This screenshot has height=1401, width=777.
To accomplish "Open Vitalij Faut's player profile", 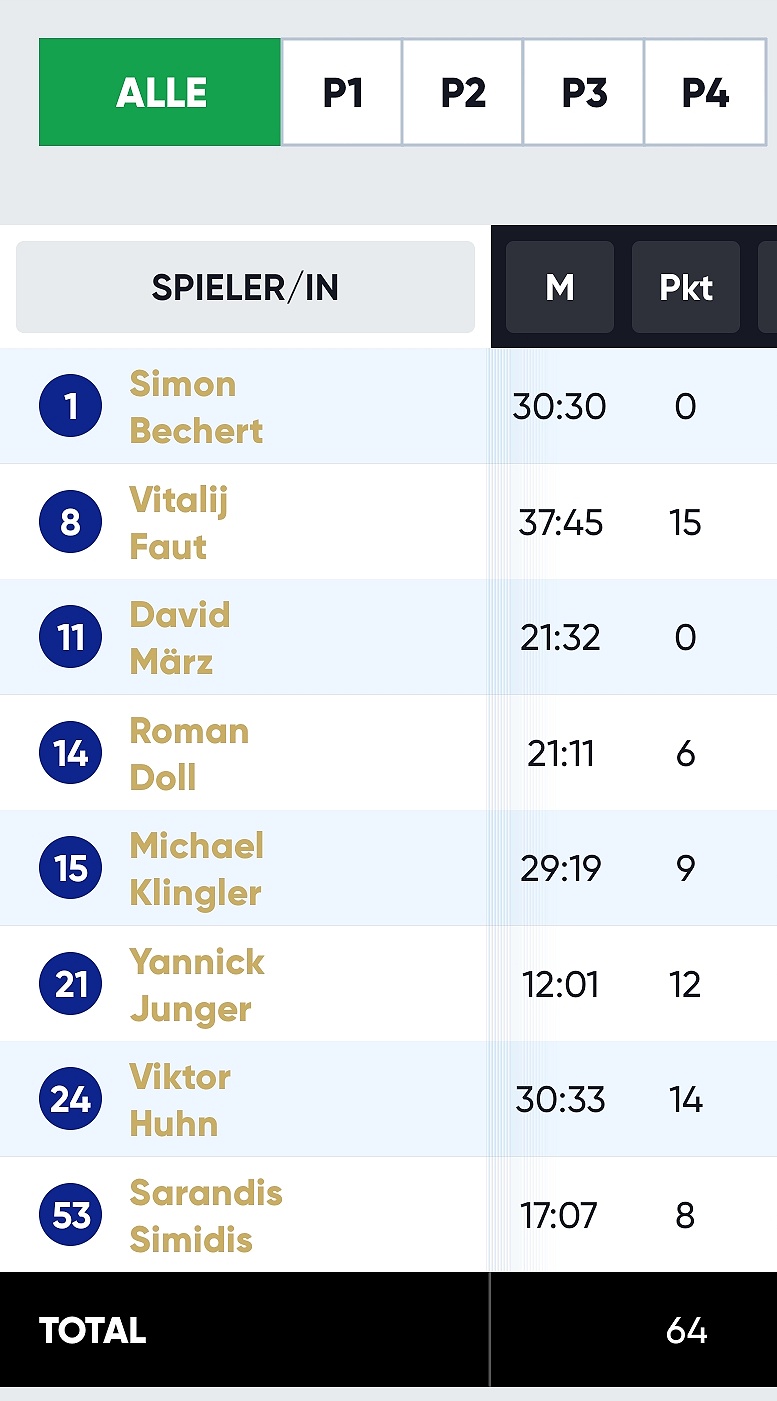I will pos(178,522).
